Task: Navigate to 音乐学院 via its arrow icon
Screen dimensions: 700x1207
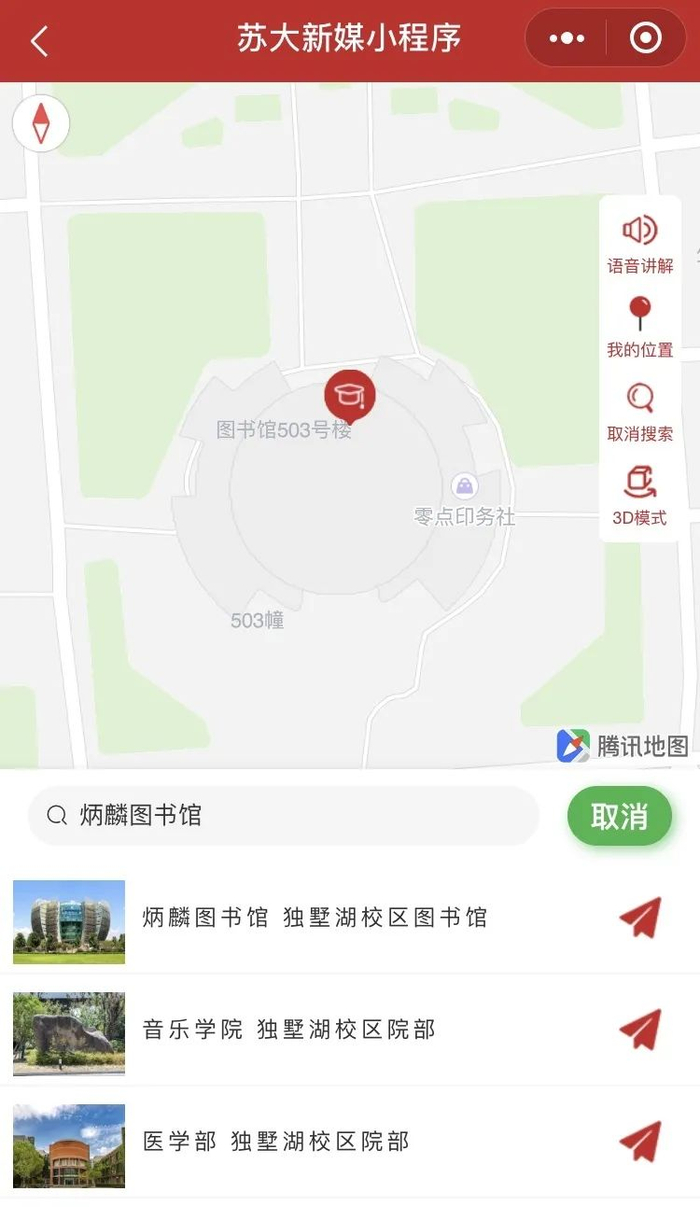Action: click(640, 1030)
